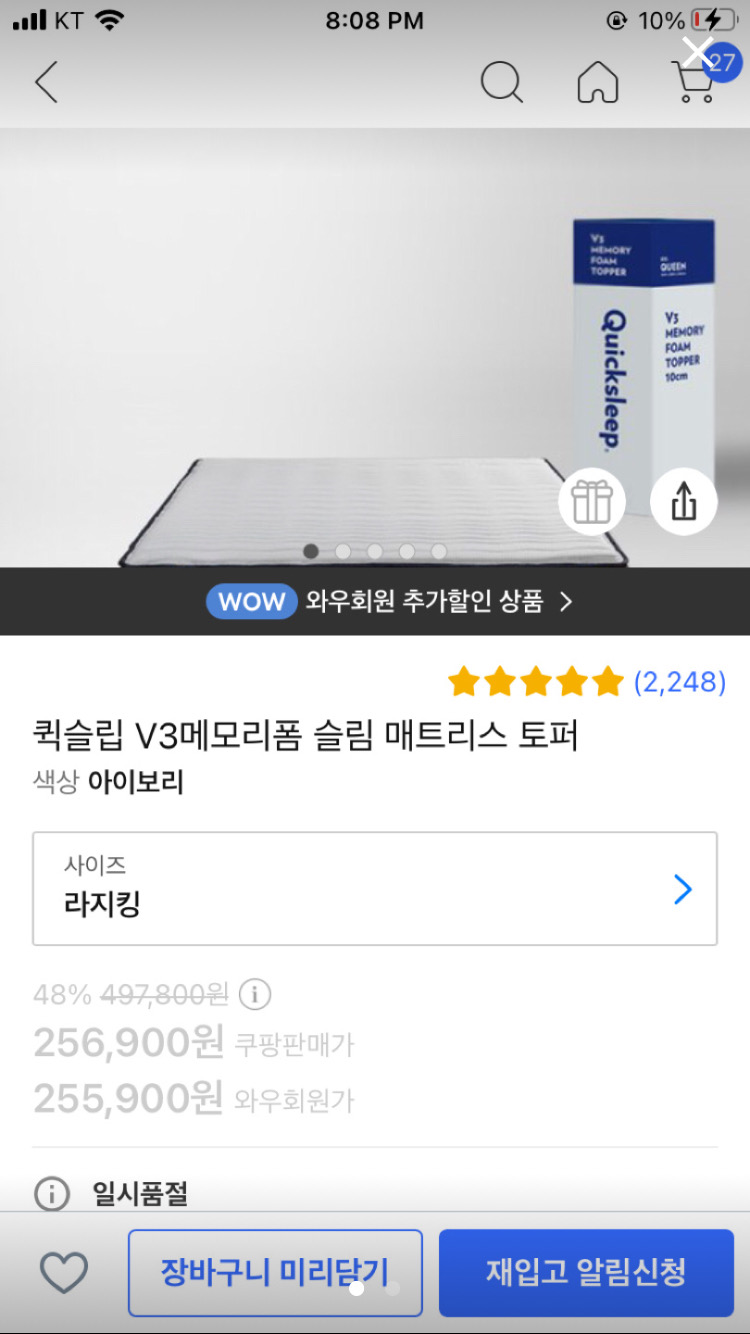The image size is (750, 1334).
Task: Go to the home screen via home icon
Action: (598, 83)
